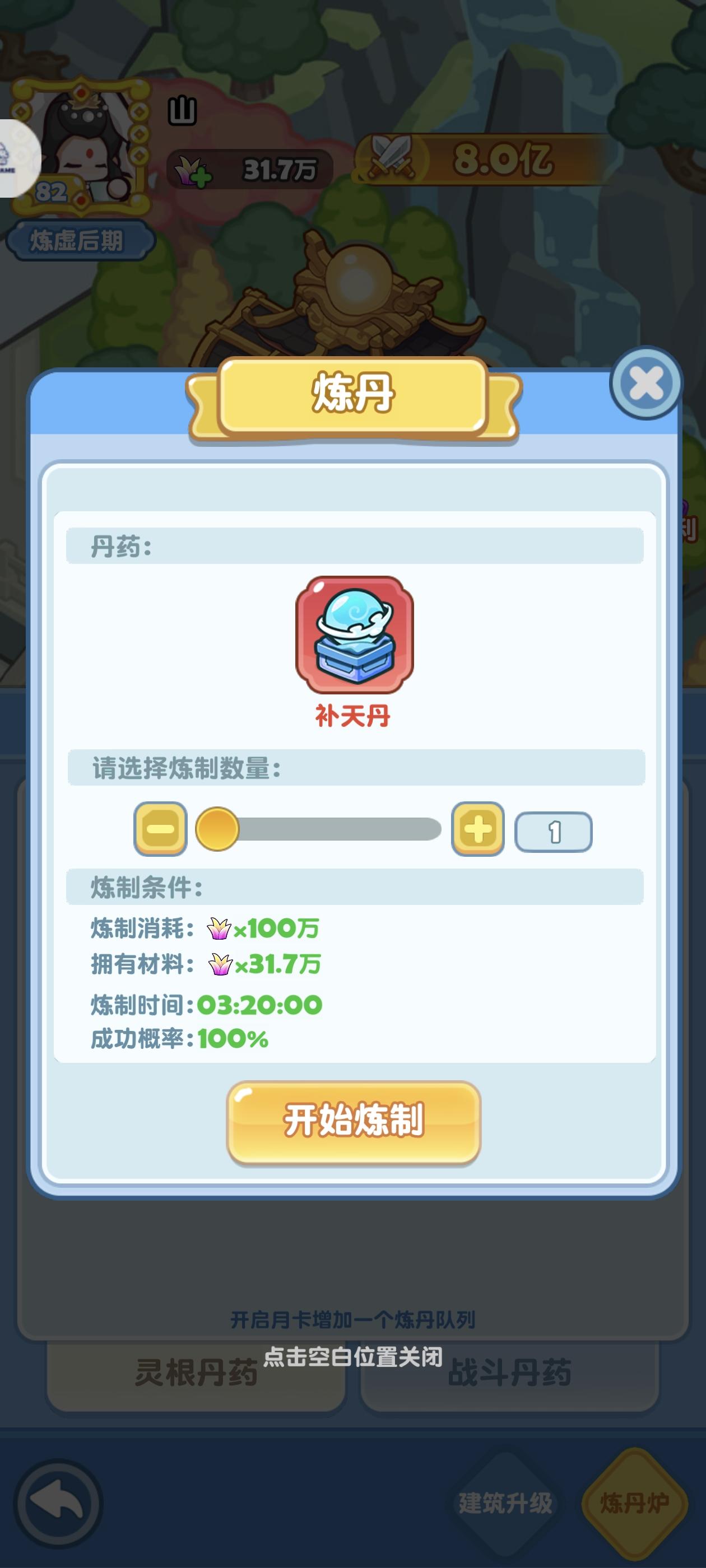The image size is (706, 1568).
Task: Tap the back arrow icon at bottom left
Action: (x=61, y=1504)
